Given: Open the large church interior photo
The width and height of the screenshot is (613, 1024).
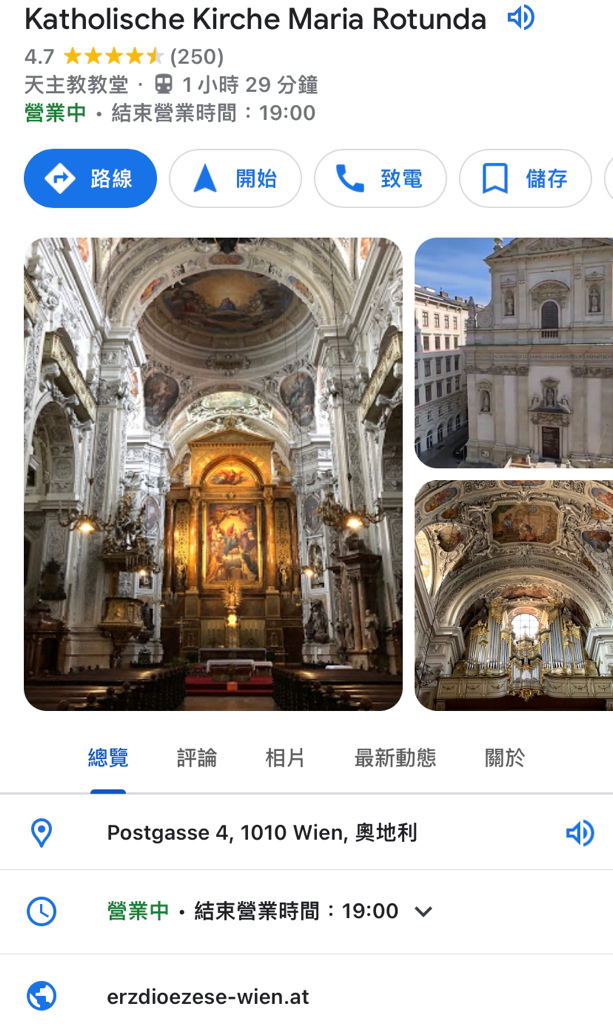Looking at the screenshot, I should pos(213,473).
